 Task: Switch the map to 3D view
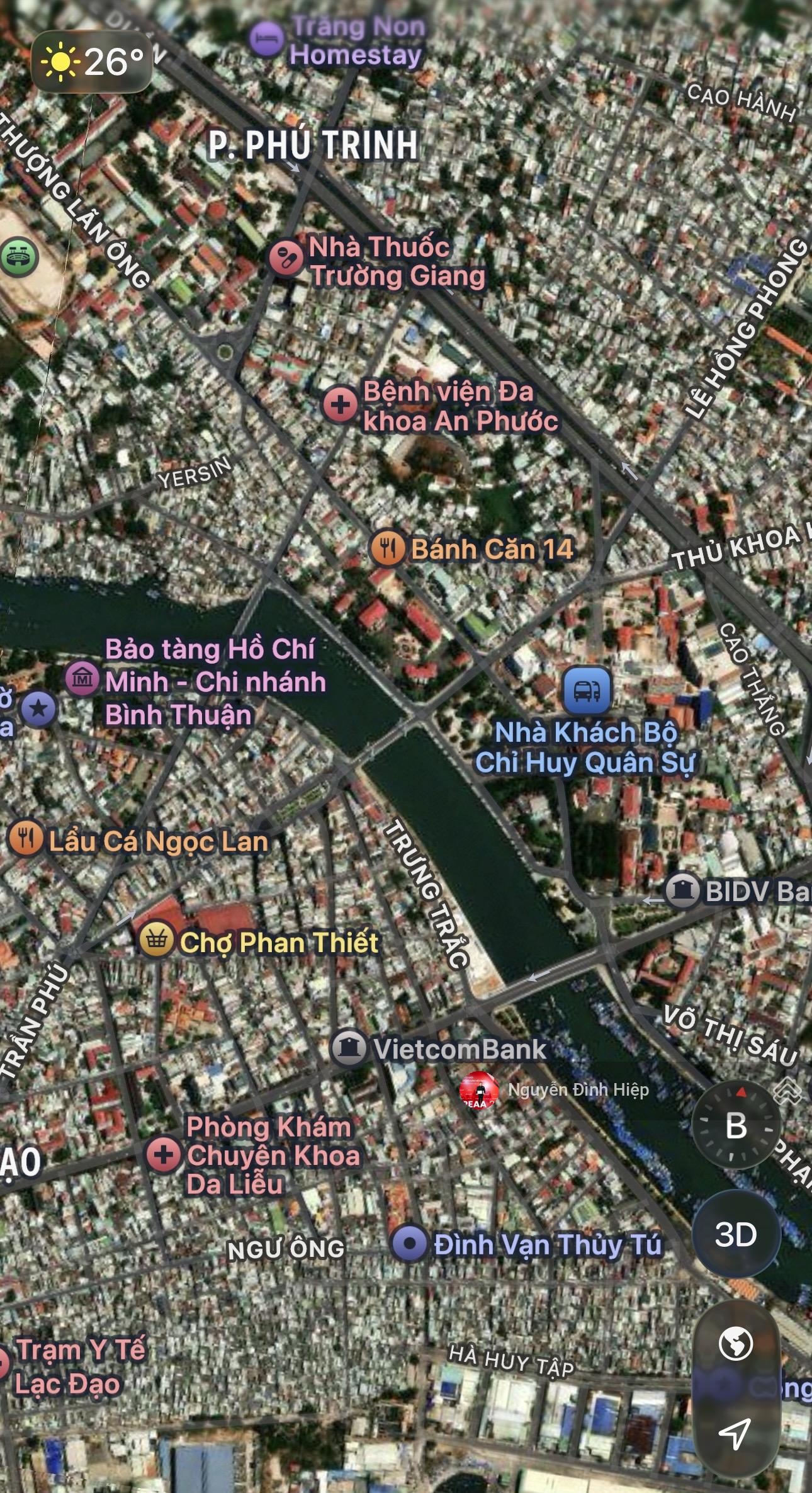(736, 1235)
